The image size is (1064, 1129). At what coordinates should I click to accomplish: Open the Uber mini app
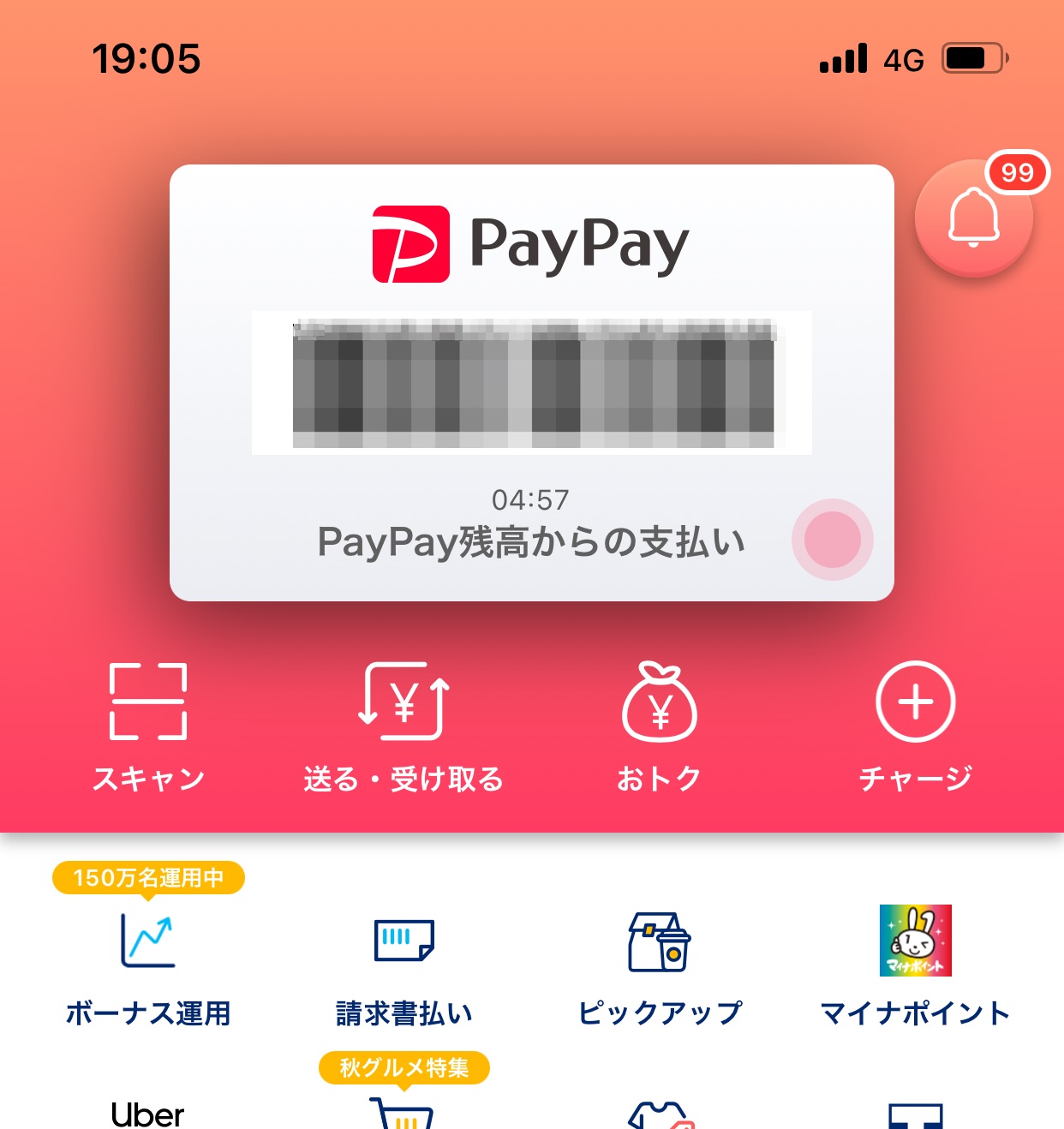148,1114
